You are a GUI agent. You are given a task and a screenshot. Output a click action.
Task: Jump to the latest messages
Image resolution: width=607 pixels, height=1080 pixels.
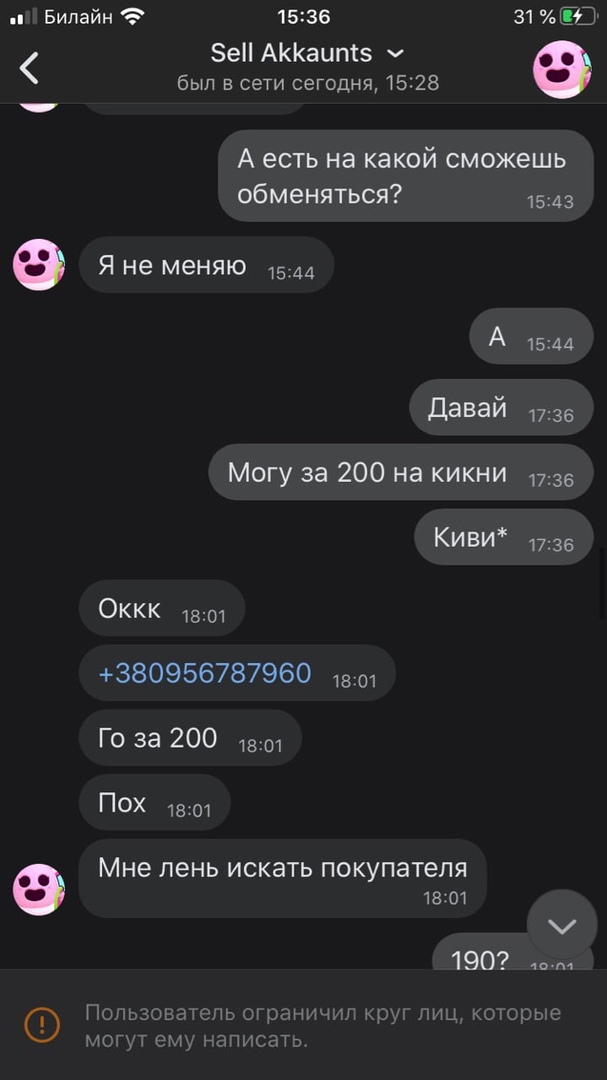[561, 925]
